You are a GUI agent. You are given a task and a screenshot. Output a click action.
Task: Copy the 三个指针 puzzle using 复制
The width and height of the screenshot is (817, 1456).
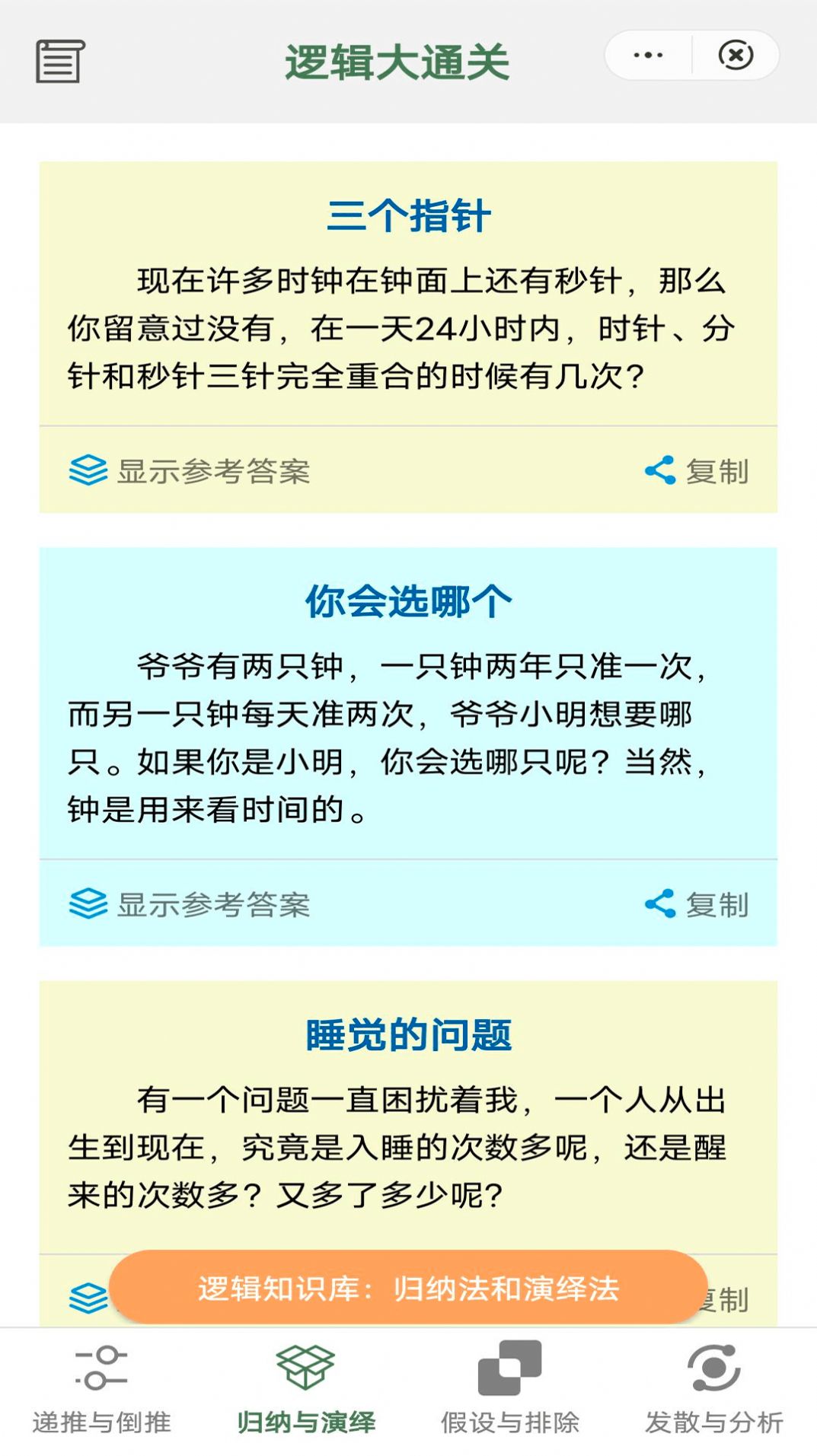pyautogui.click(x=717, y=470)
